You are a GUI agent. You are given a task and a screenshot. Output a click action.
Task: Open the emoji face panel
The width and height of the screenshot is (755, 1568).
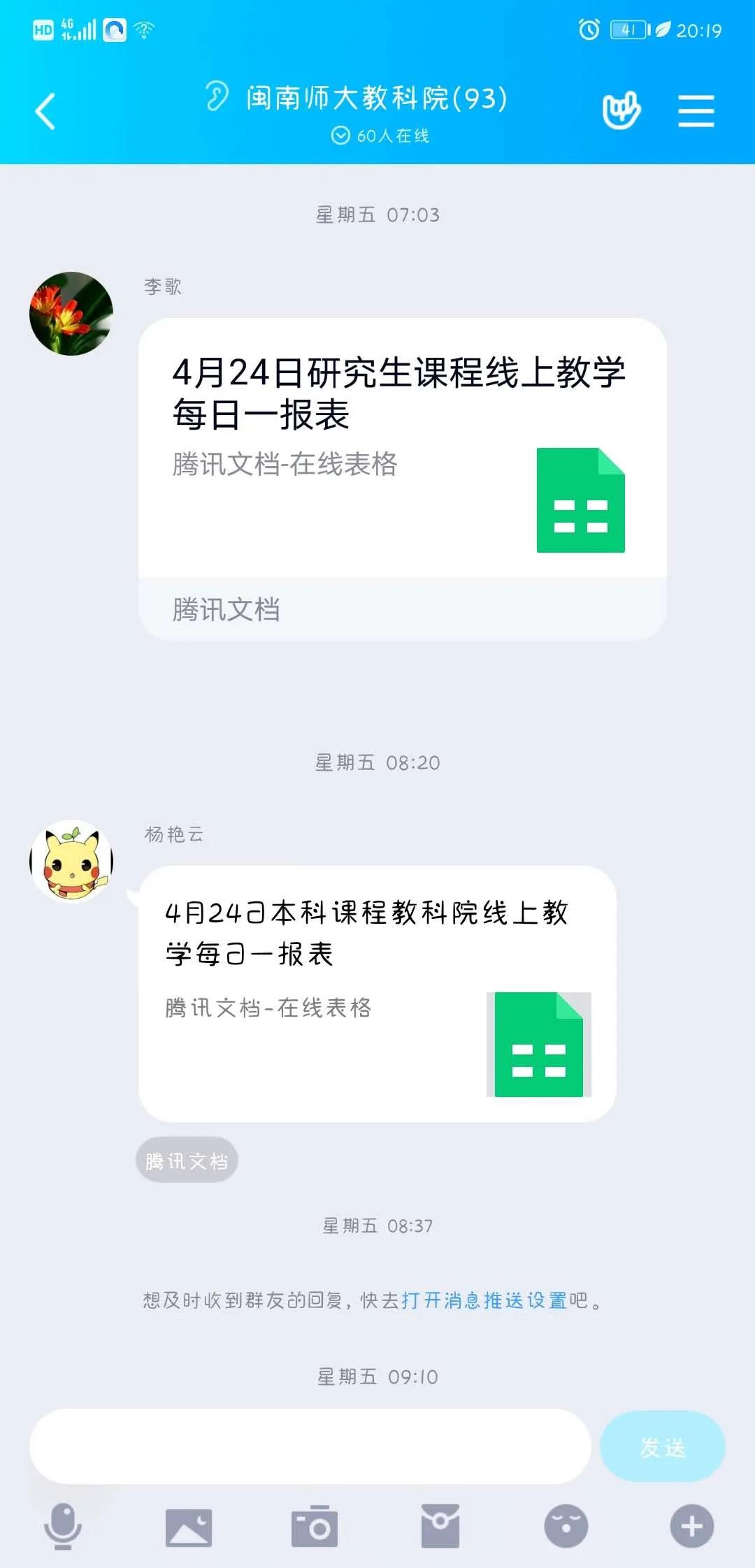pos(566,1527)
